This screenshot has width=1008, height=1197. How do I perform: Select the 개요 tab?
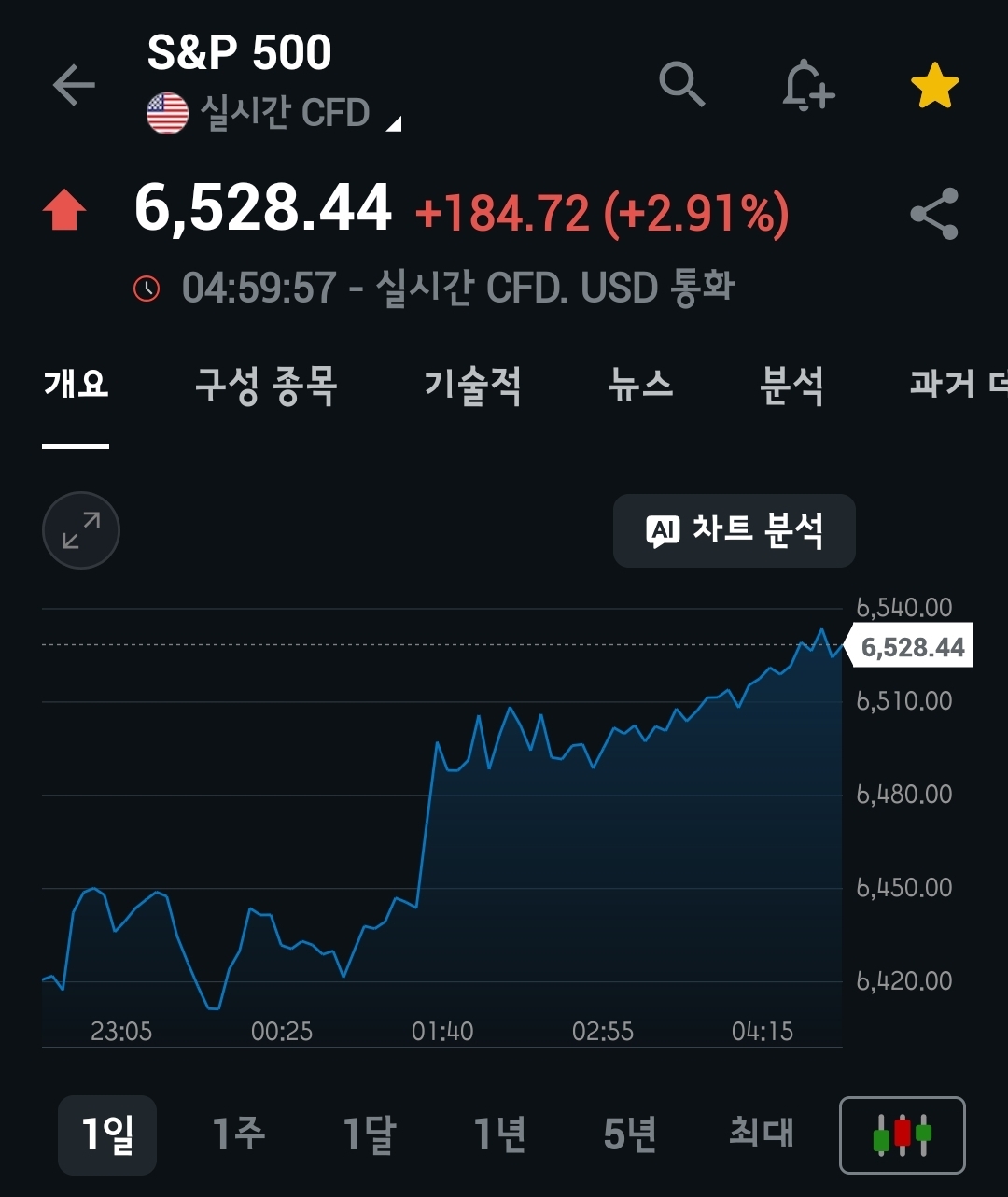pyautogui.click(x=76, y=385)
